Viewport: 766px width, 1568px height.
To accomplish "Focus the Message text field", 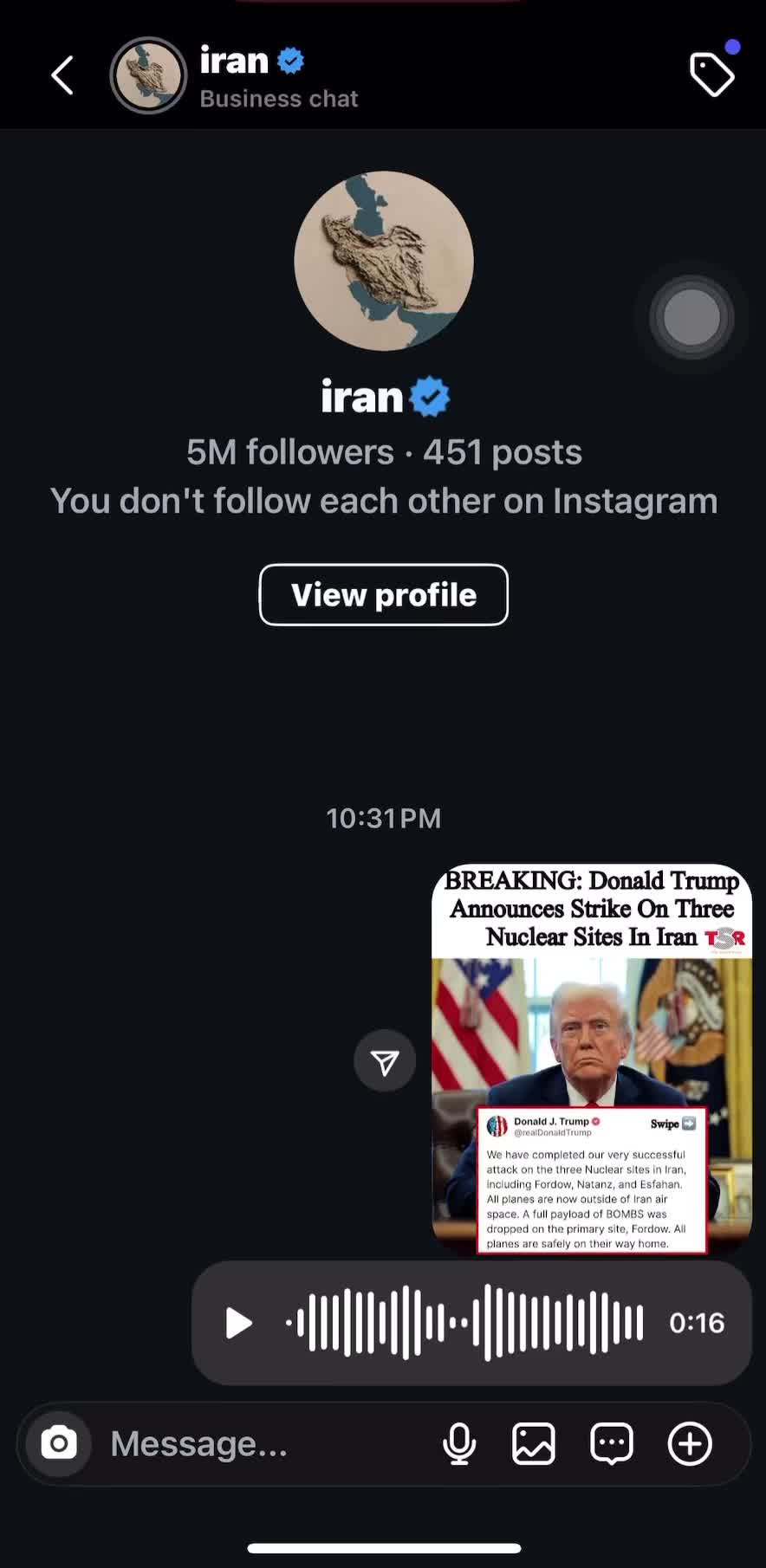I will tap(260, 1444).
